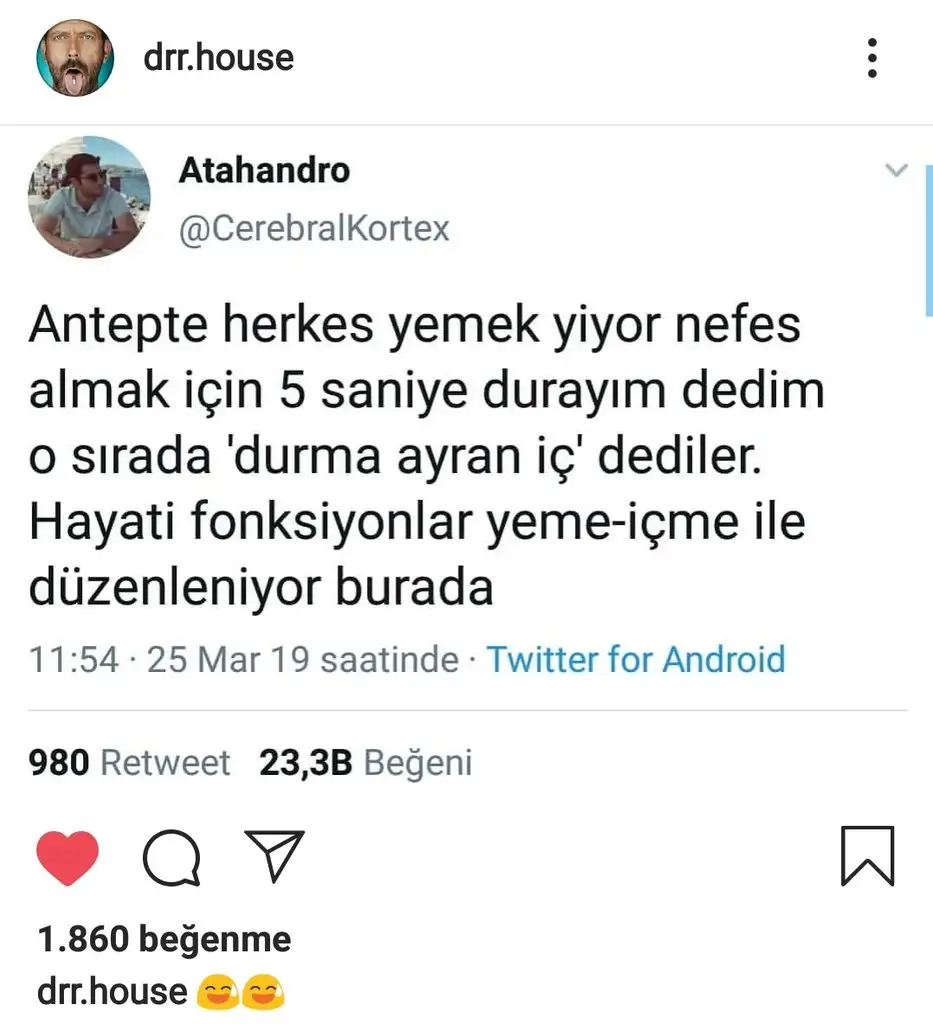Open drr.house profile picture

[x=75, y=59]
